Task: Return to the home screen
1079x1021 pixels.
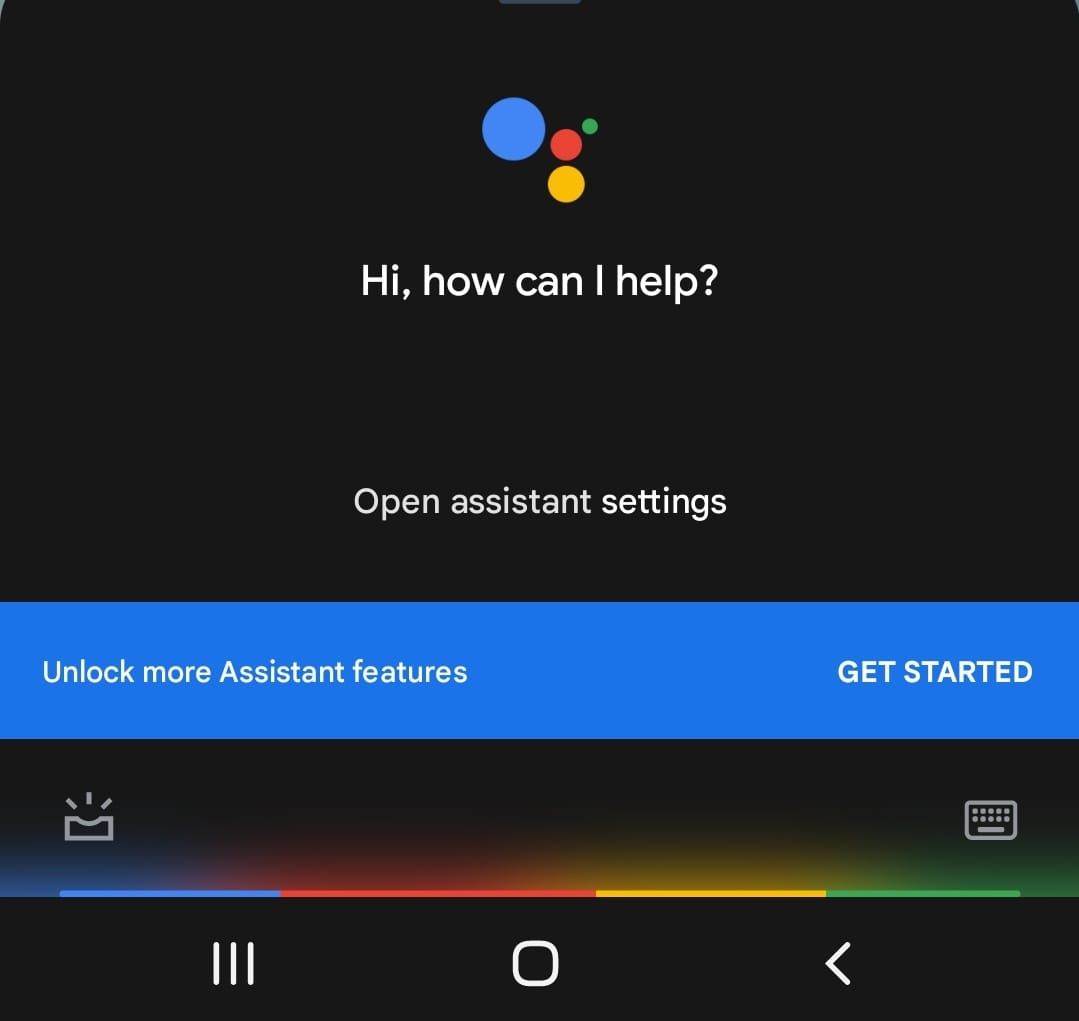Action: coord(535,964)
